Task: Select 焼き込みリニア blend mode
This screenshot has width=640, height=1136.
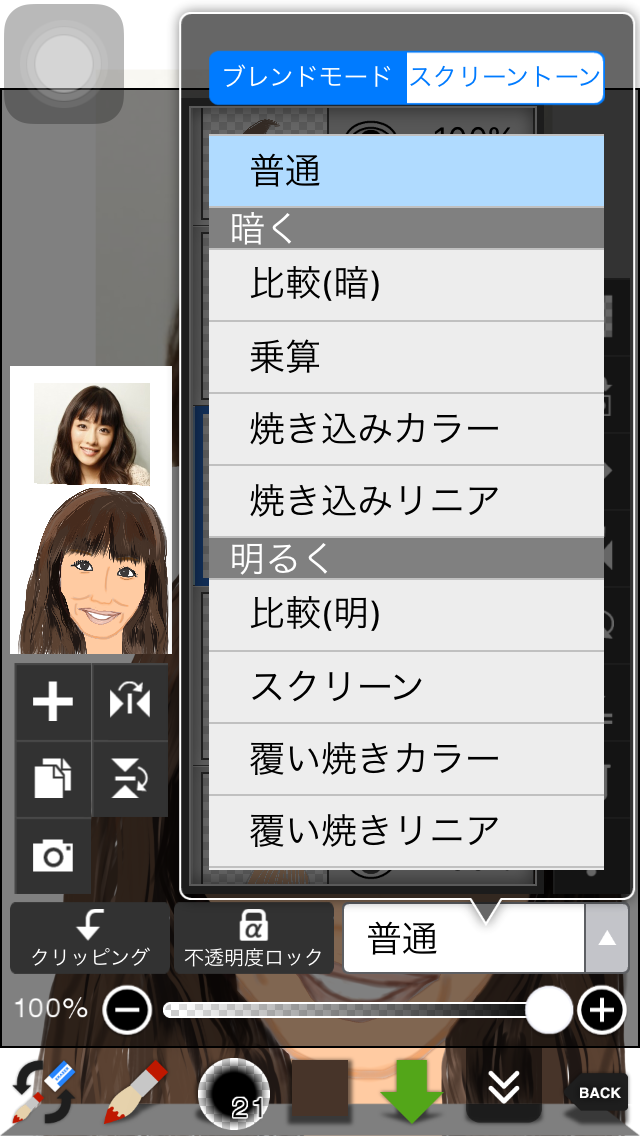Action: pos(406,501)
